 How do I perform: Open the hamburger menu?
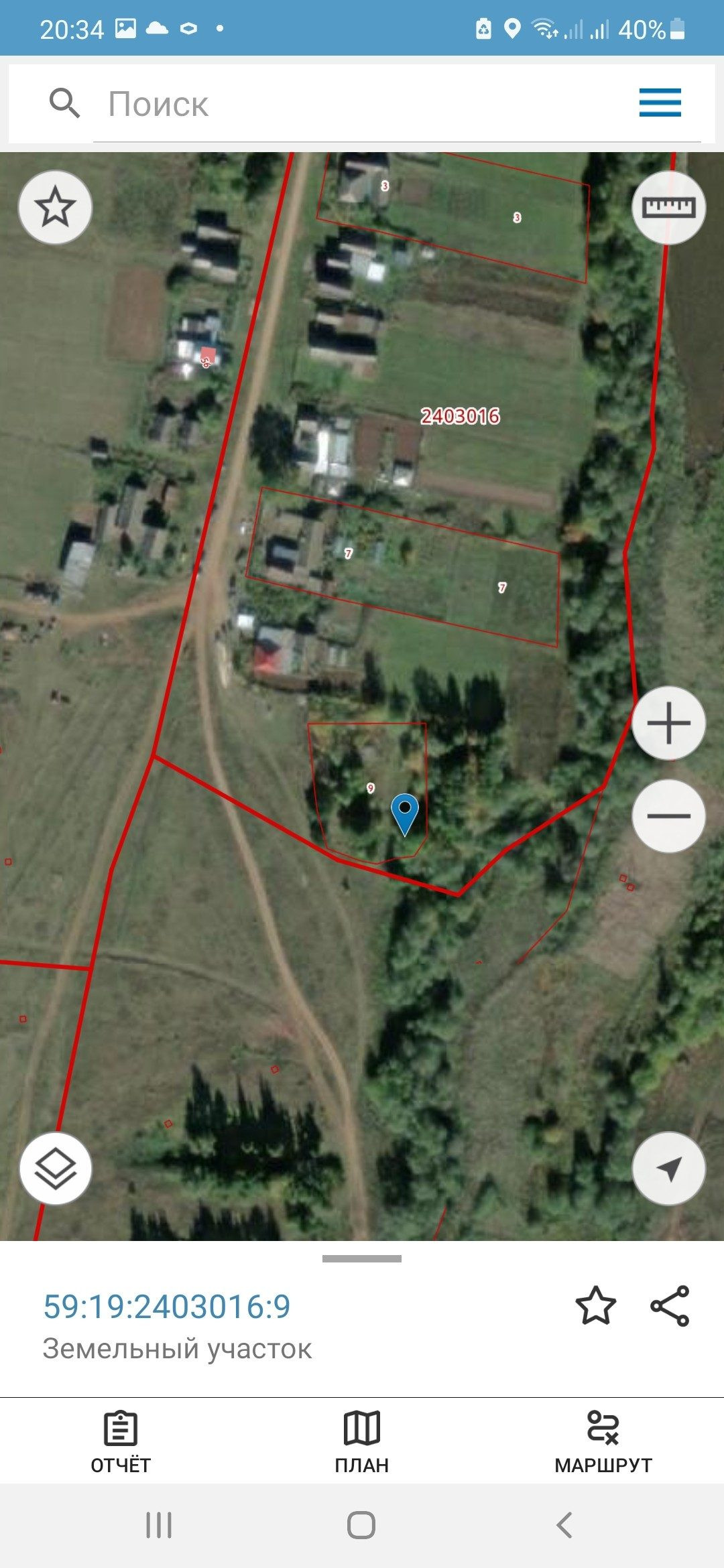point(660,103)
